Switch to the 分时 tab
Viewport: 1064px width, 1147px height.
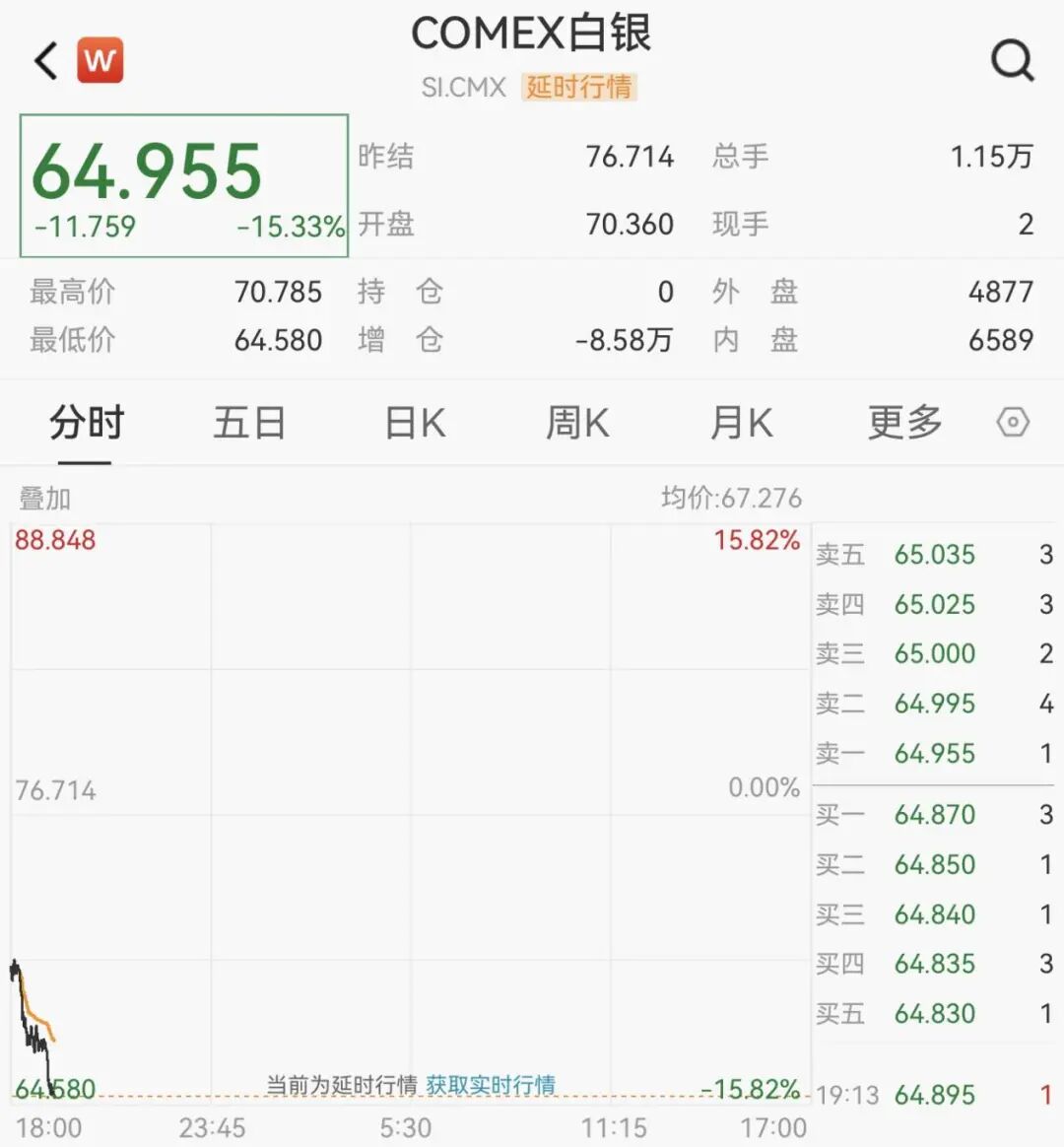(87, 424)
